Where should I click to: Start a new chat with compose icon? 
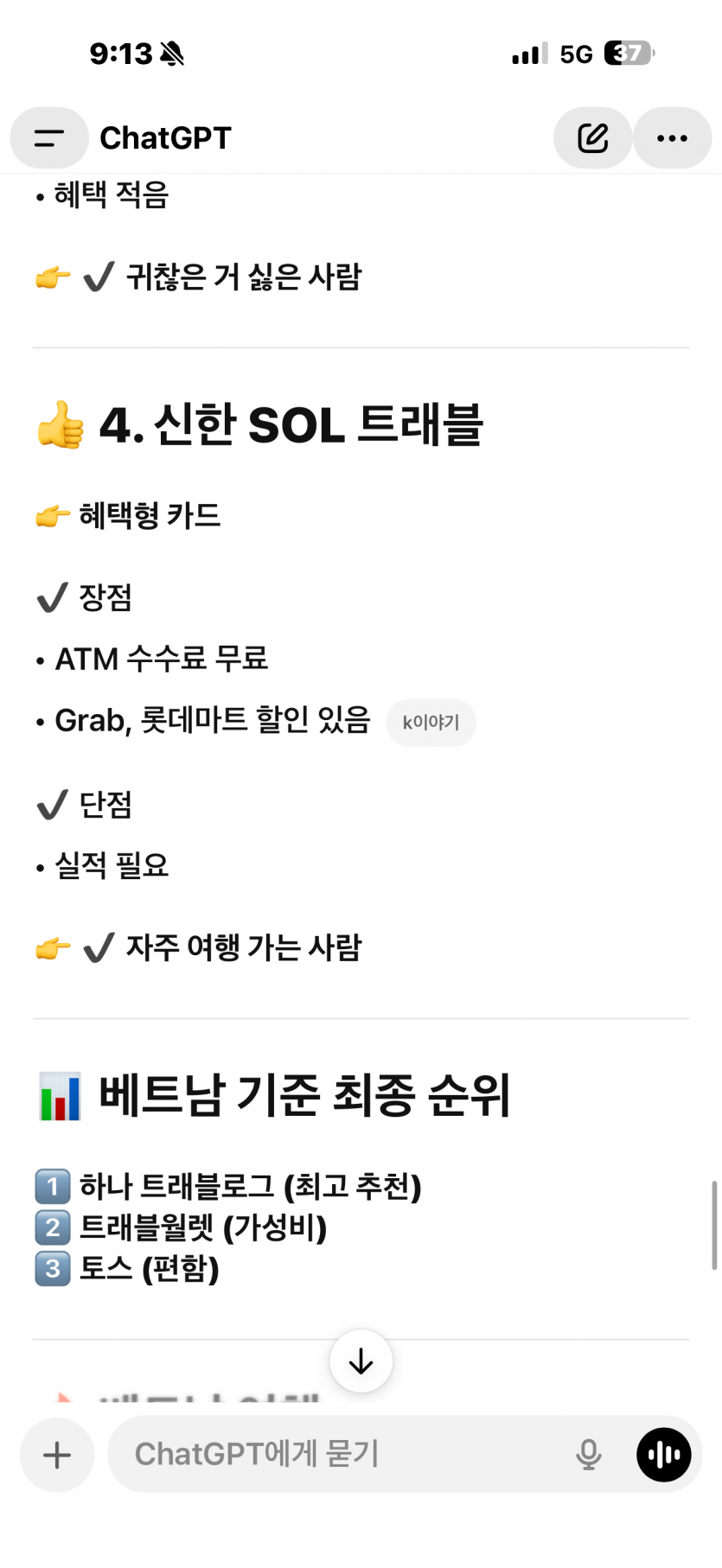[592, 138]
